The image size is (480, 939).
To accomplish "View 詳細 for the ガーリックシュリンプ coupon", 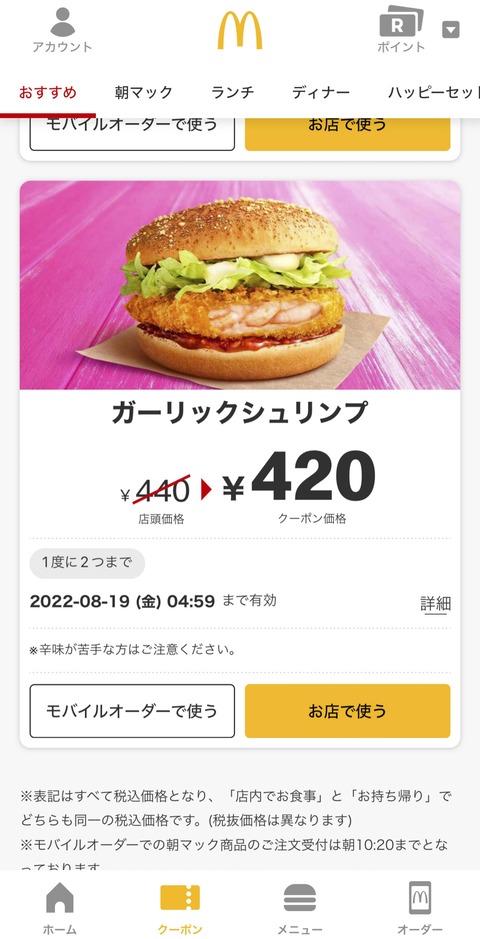I will [x=435, y=604].
